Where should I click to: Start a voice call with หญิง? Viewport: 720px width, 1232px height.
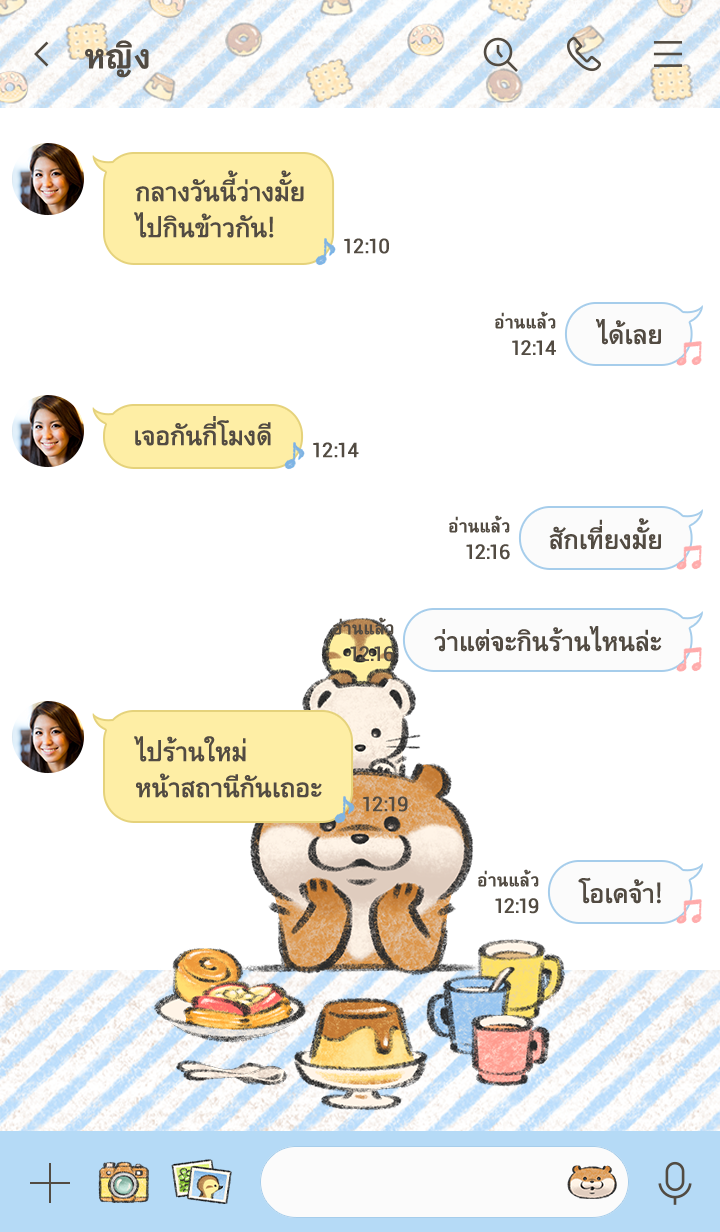584,54
